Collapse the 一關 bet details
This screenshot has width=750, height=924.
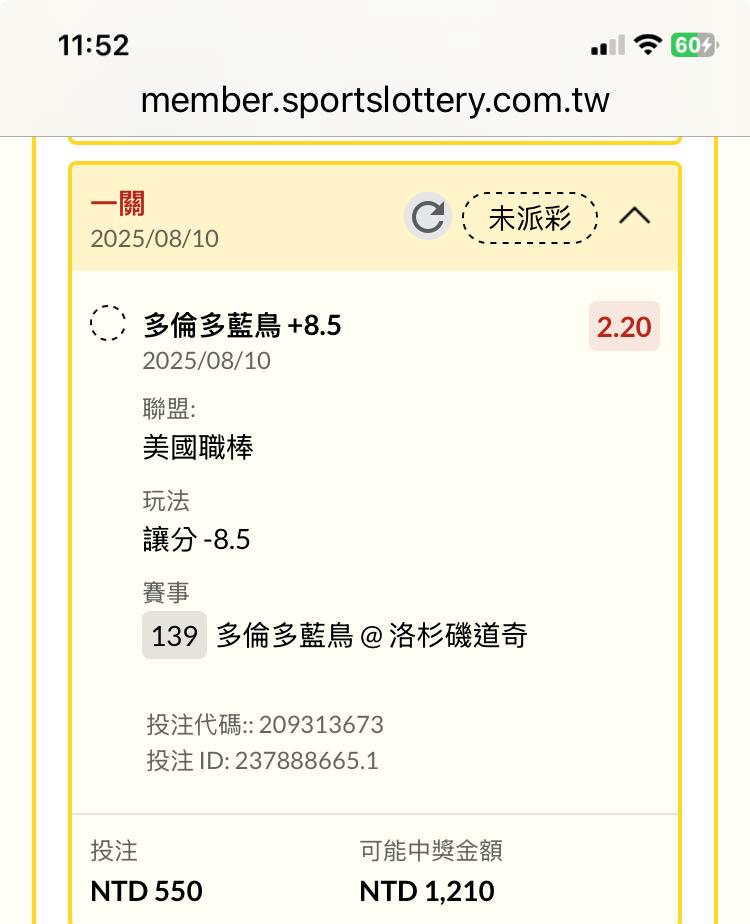[x=635, y=217]
